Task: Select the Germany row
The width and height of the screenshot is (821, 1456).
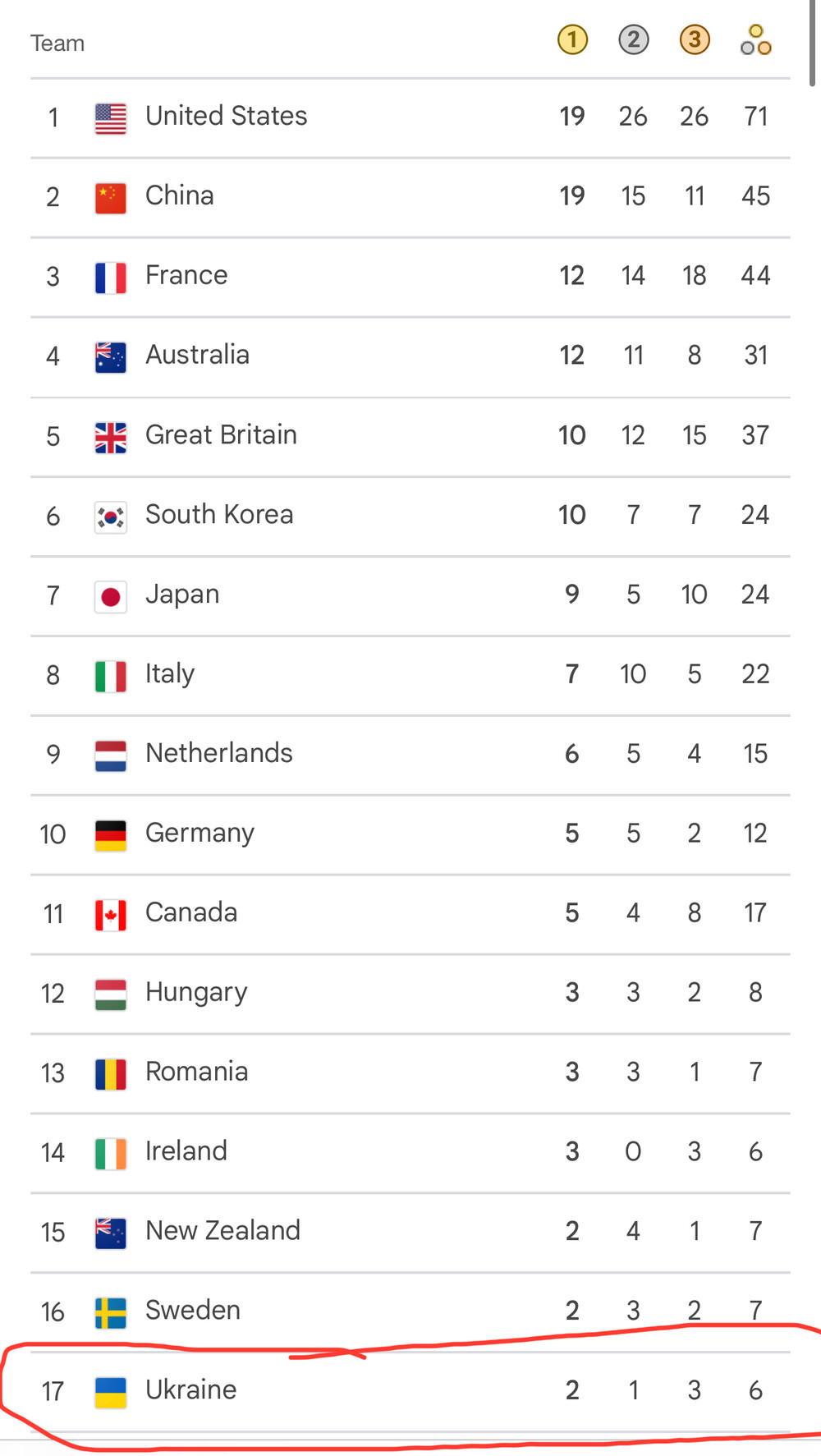Action: 410,835
